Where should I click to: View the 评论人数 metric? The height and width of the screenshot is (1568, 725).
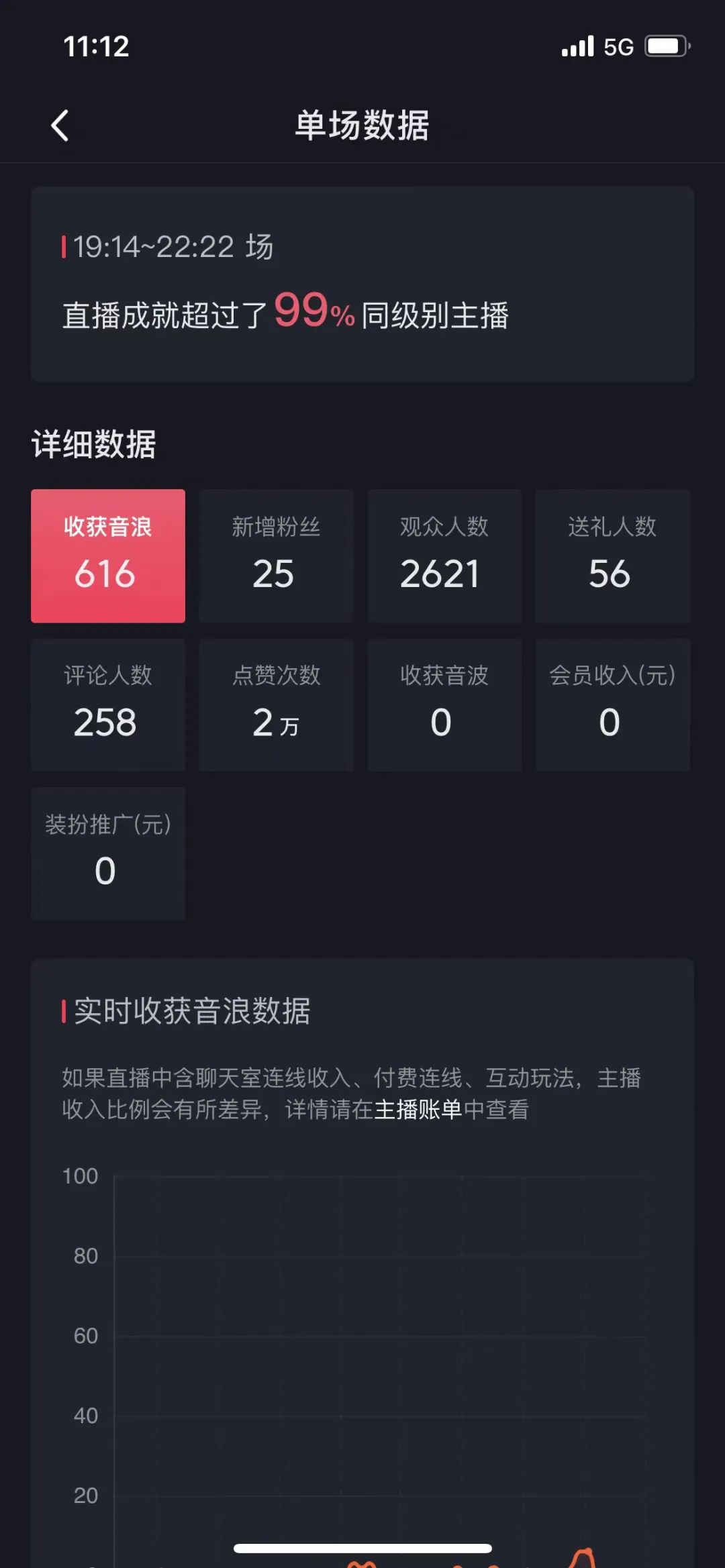tap(108, 704)
